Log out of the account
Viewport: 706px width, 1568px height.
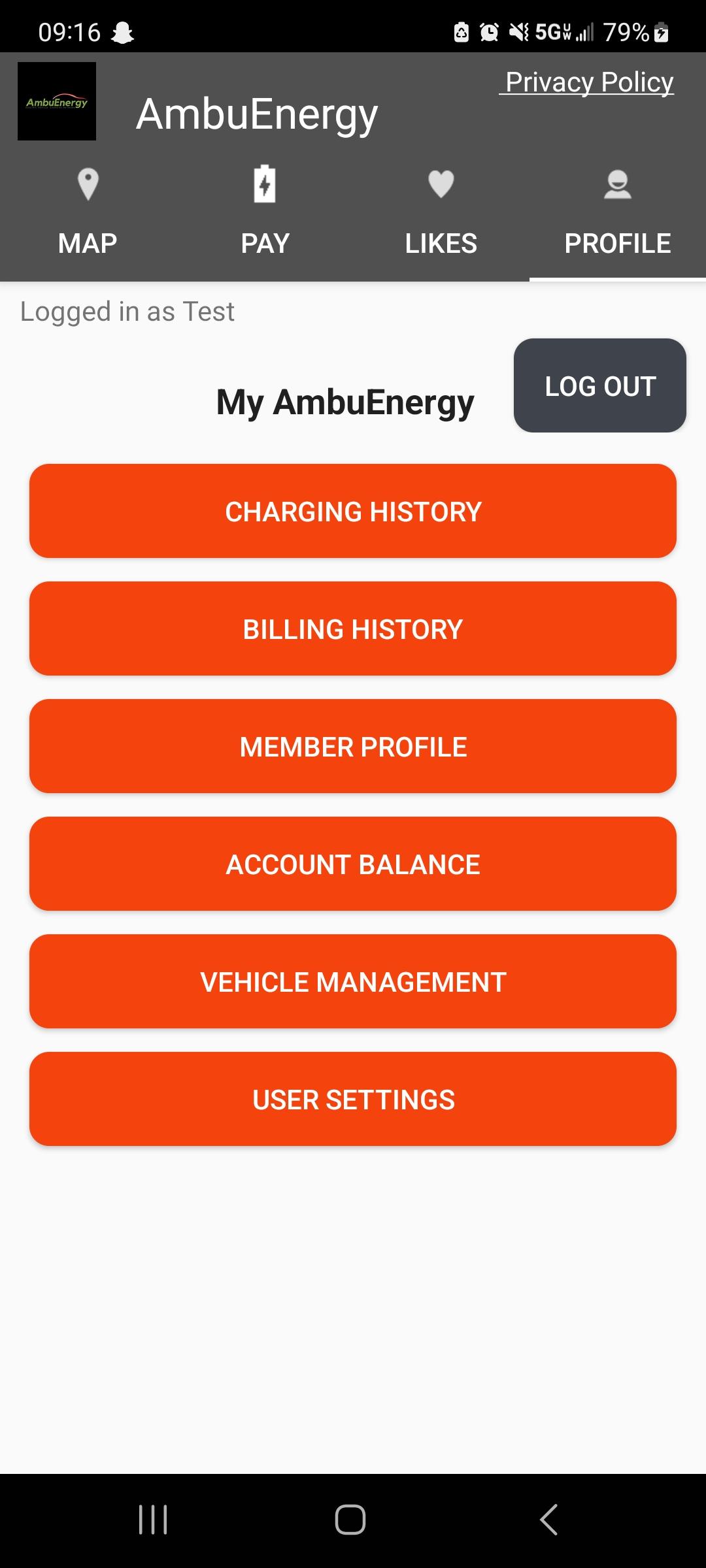point(600,385)
